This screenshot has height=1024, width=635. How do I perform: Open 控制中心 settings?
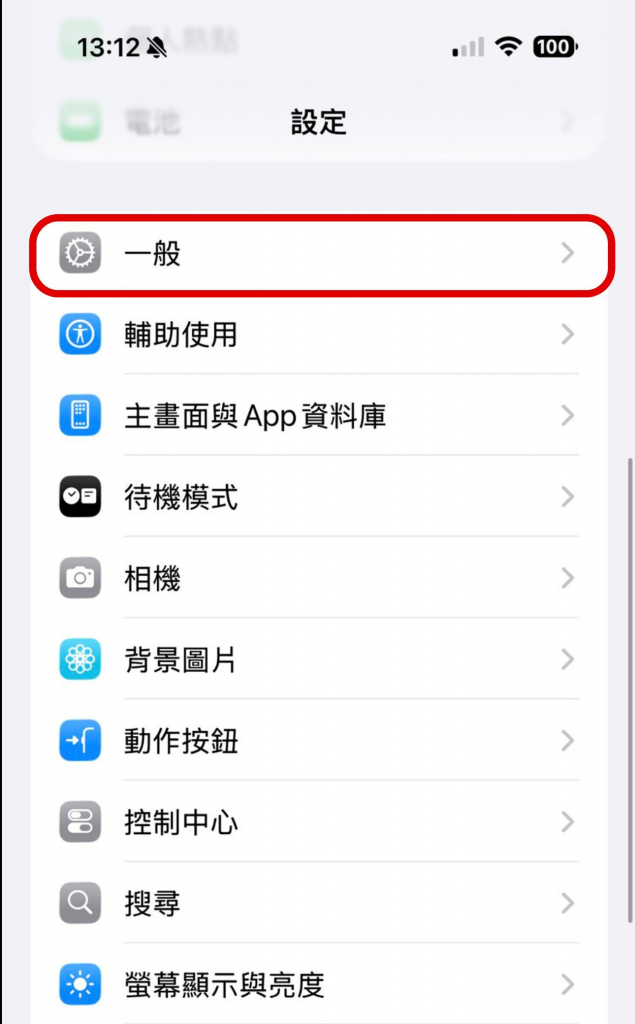(320, 823)
